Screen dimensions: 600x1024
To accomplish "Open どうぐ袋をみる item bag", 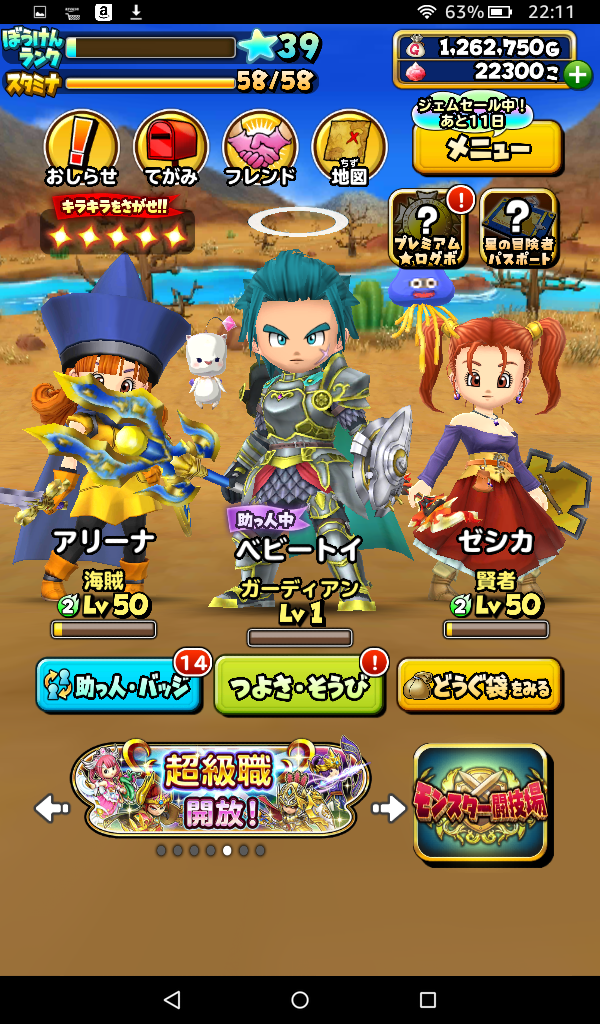I will point(478,686).
